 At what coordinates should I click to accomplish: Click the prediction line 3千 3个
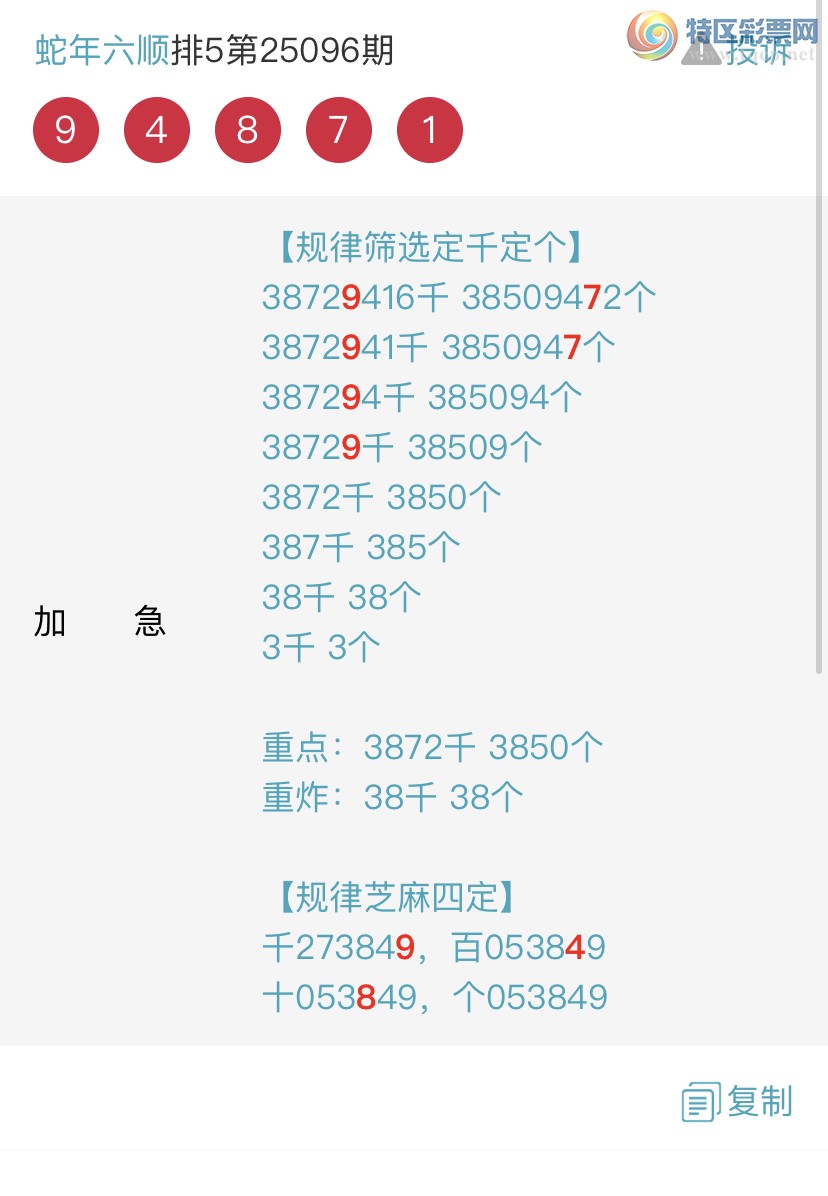coord(320,647)
